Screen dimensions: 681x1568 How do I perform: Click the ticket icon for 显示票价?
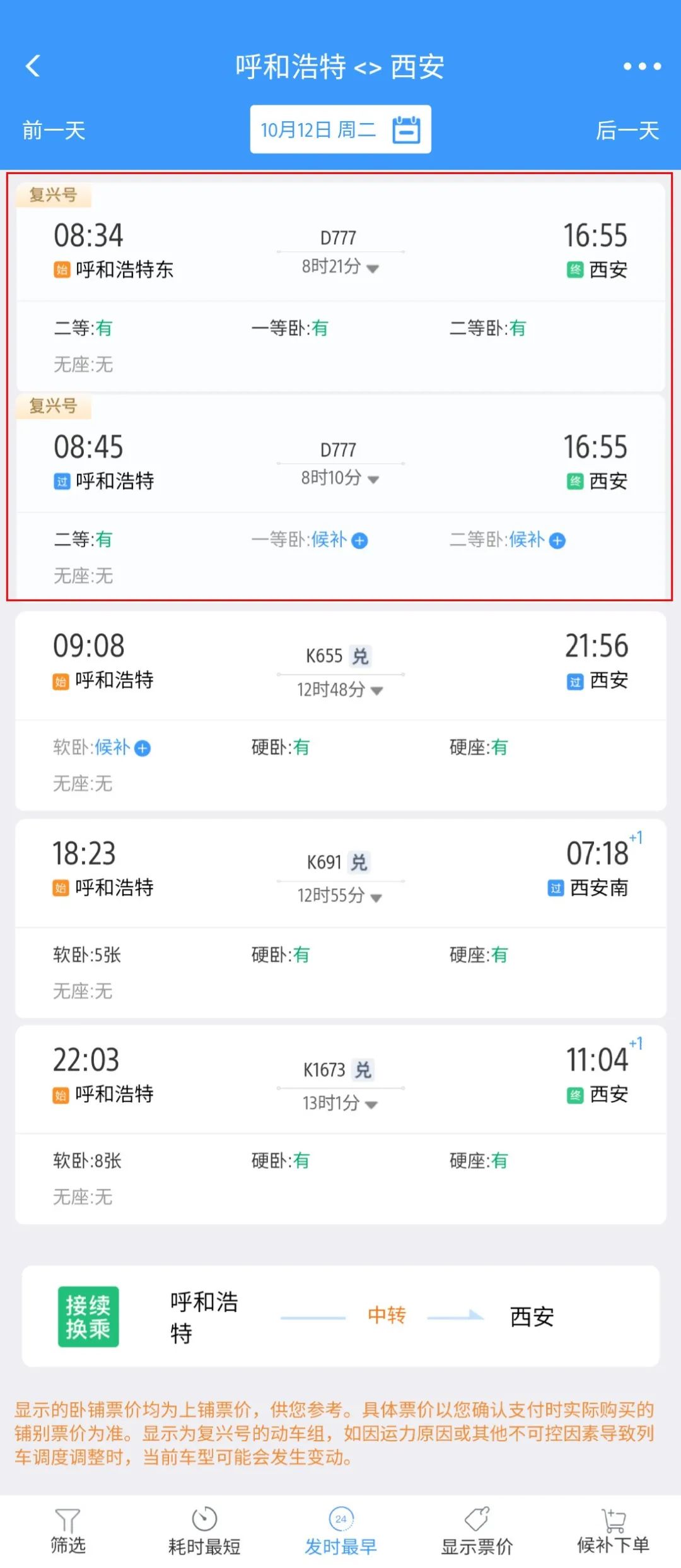click(x=477, y=1518)
